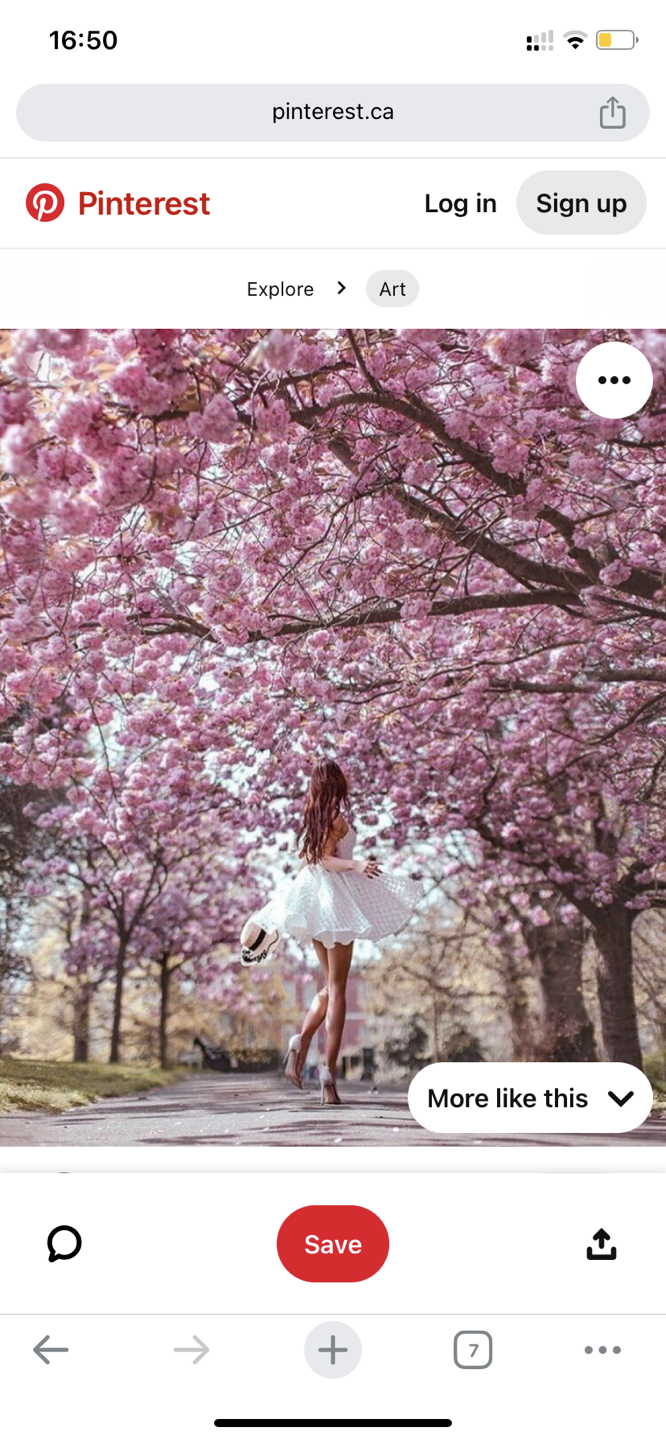Expand More like this
The height and width of the screenshot is (1440, 666).
pyautogui.click(x=530, y=1098)
